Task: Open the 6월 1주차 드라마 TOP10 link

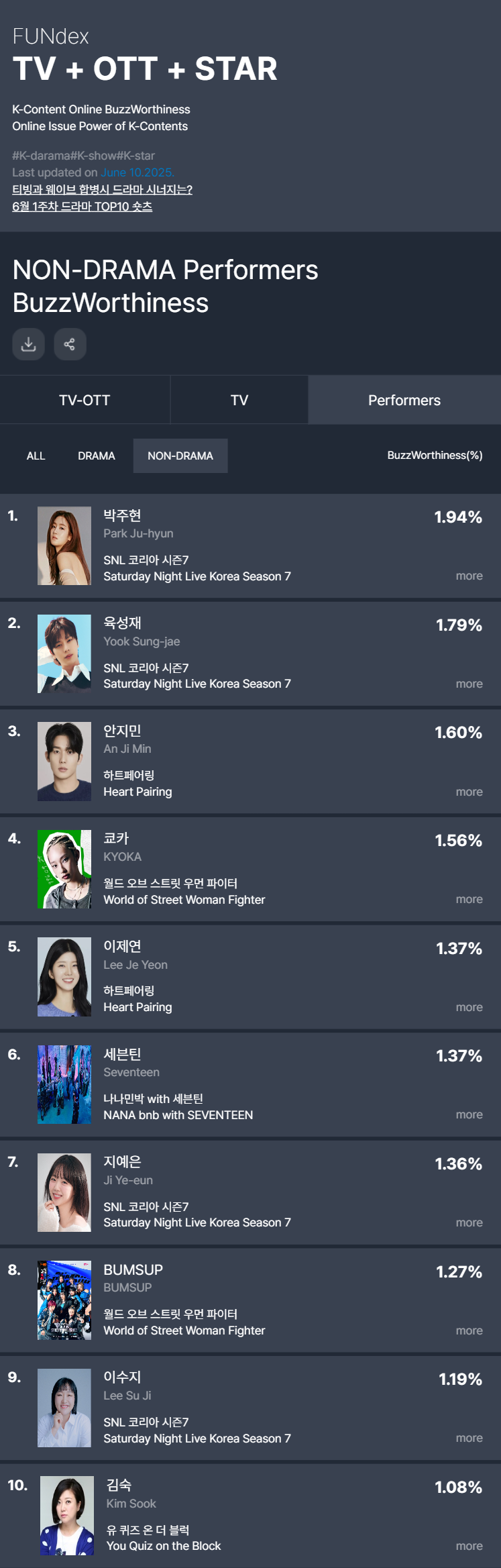Action: tap(82, 206)
